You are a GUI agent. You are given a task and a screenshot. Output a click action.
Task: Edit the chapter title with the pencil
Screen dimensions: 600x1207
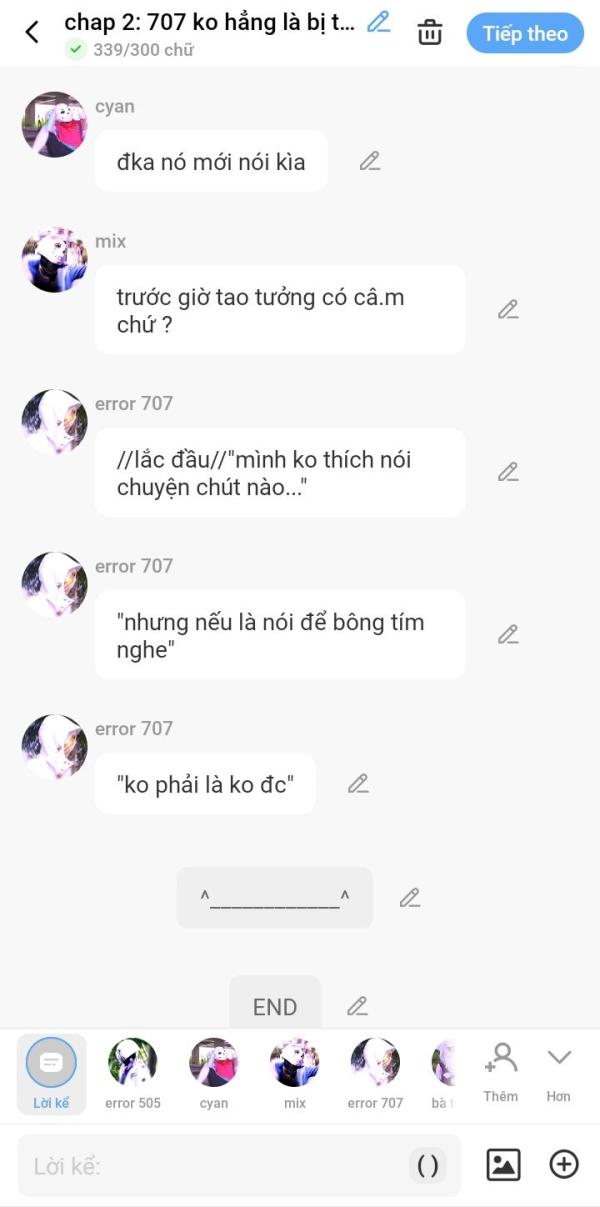pyautogui.click(x=378, y=22)
